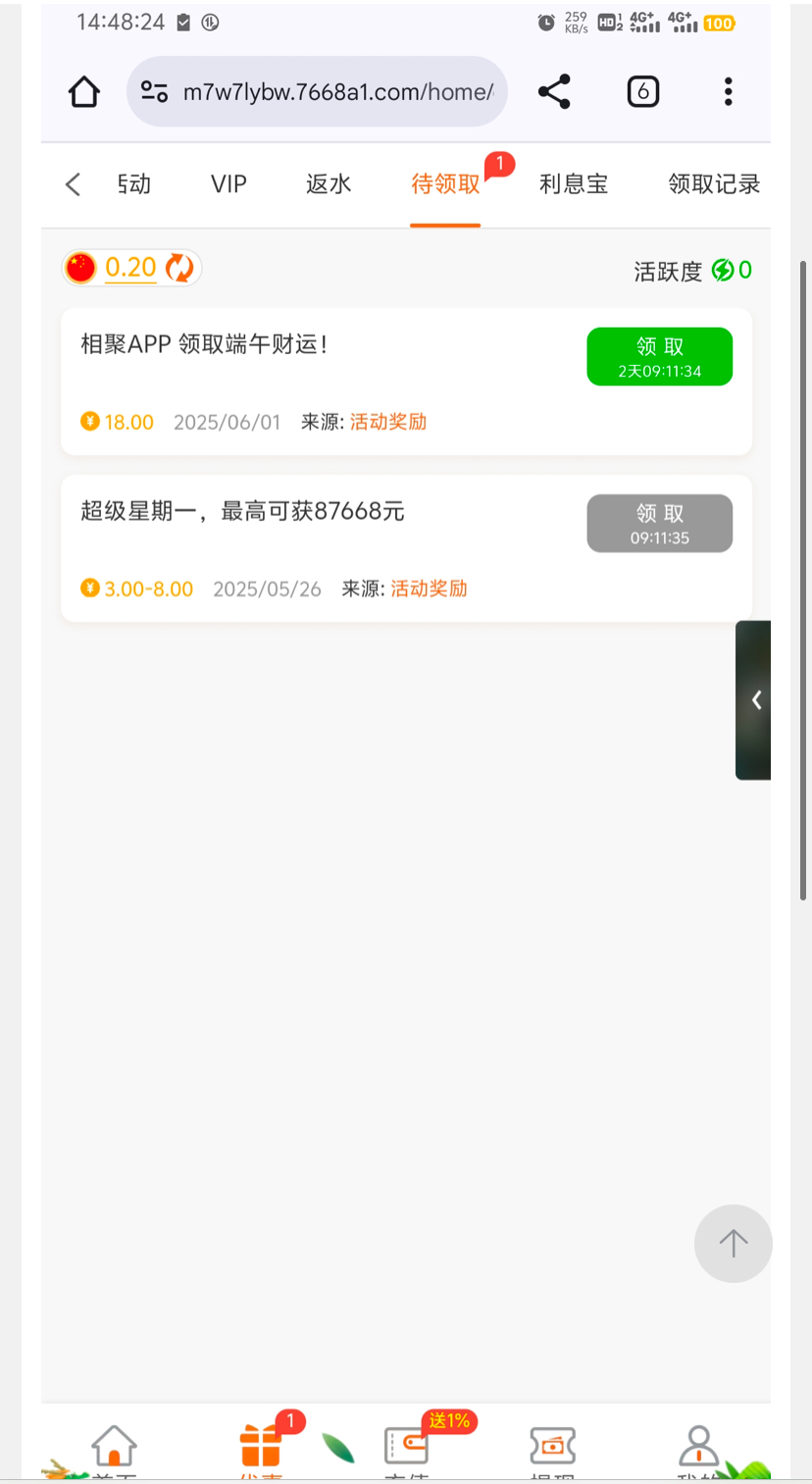The image size is (812, 1484).
Task: Open the browser tab switcher showing 6
Action: tap(642, 92)
